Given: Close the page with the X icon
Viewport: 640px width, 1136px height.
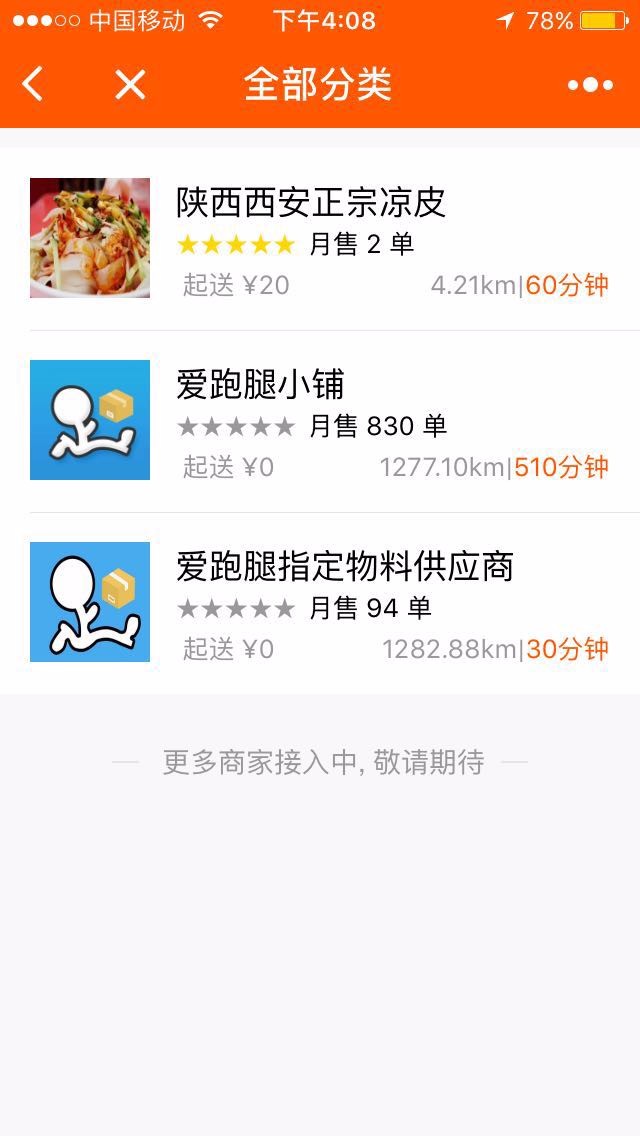Looking at the screenshot, I should point(130,85).
